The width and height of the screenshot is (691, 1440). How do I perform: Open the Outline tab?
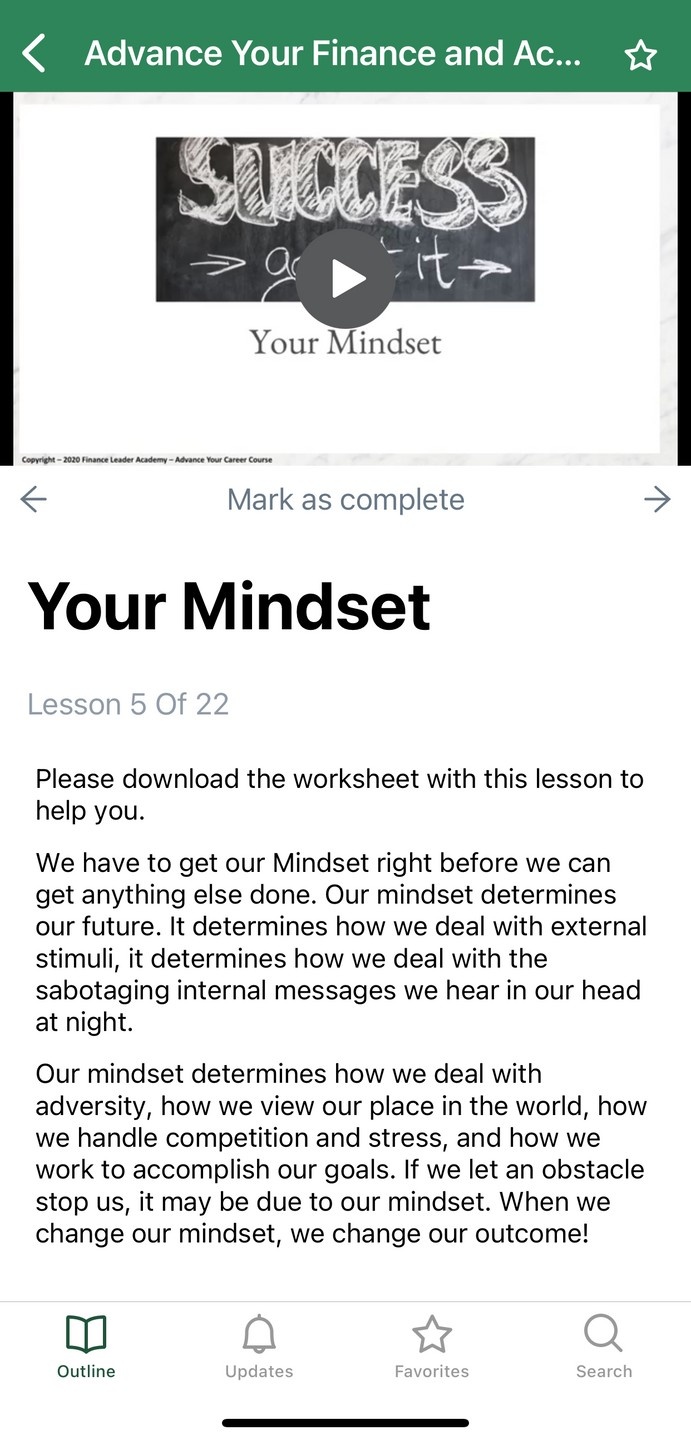[86, 1347]
